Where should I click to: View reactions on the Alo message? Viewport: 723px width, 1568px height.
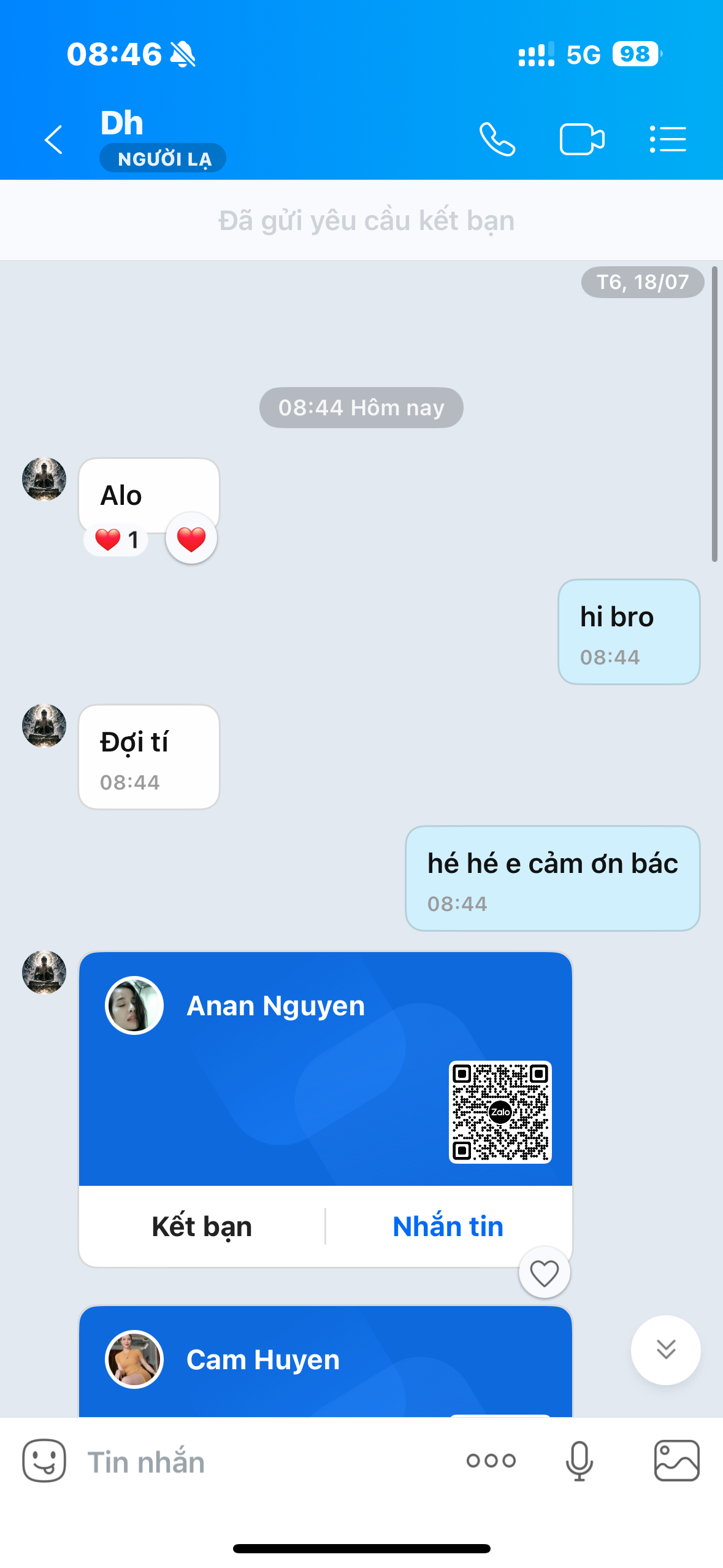(x=117, y=540)
